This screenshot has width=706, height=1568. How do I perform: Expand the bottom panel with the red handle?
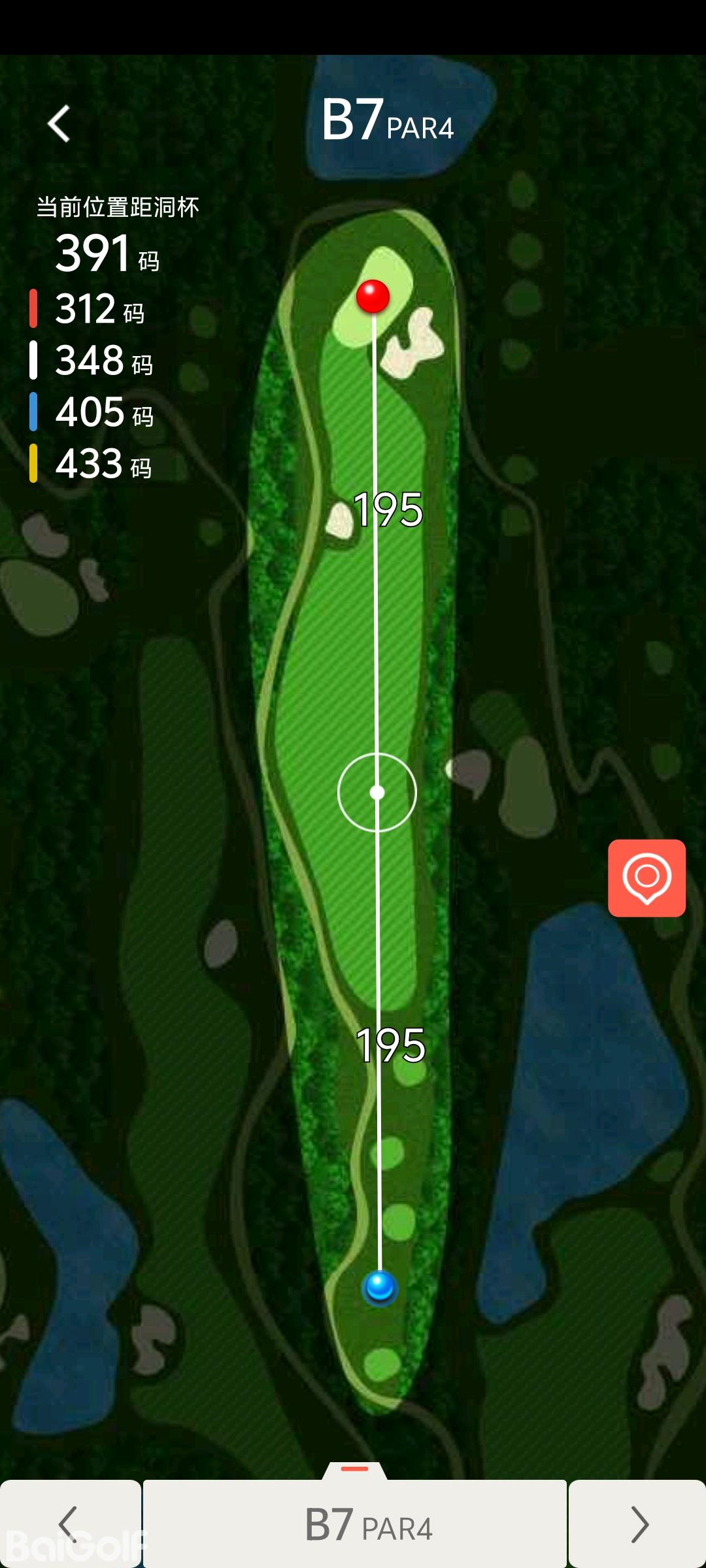(355, 1469)
